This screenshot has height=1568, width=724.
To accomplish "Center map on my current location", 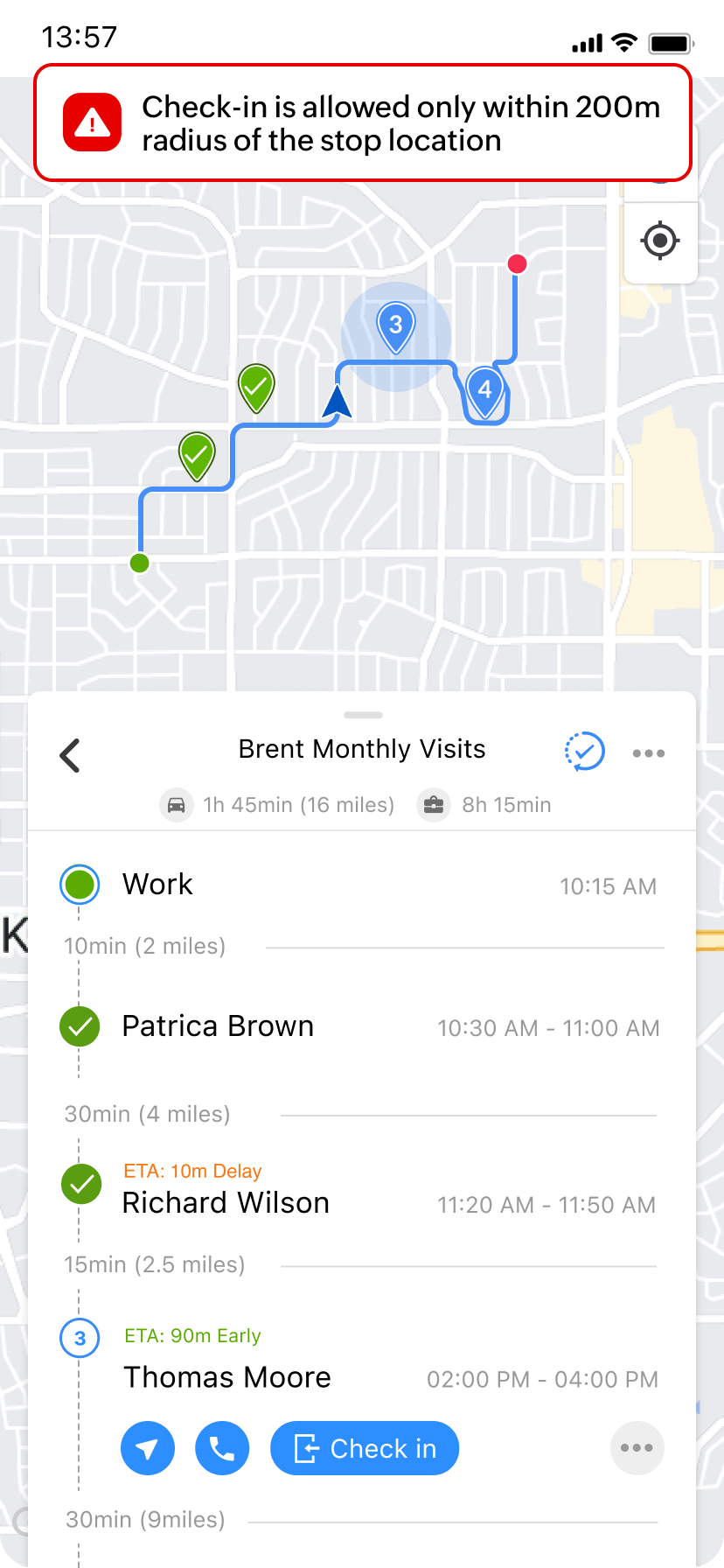I will tap(660, 241).
